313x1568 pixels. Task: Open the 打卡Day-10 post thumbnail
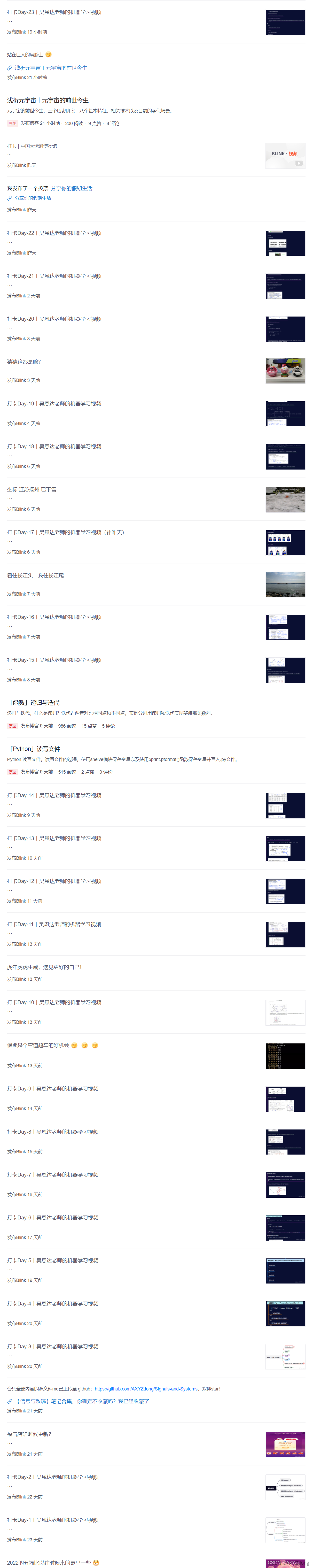pos(285,1013)
